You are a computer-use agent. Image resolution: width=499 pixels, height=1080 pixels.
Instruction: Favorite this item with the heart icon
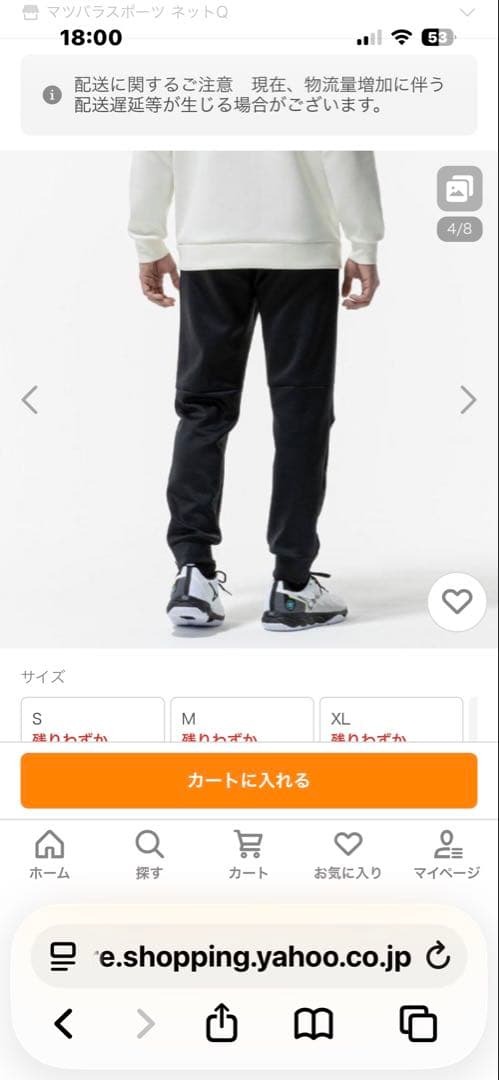457,602
